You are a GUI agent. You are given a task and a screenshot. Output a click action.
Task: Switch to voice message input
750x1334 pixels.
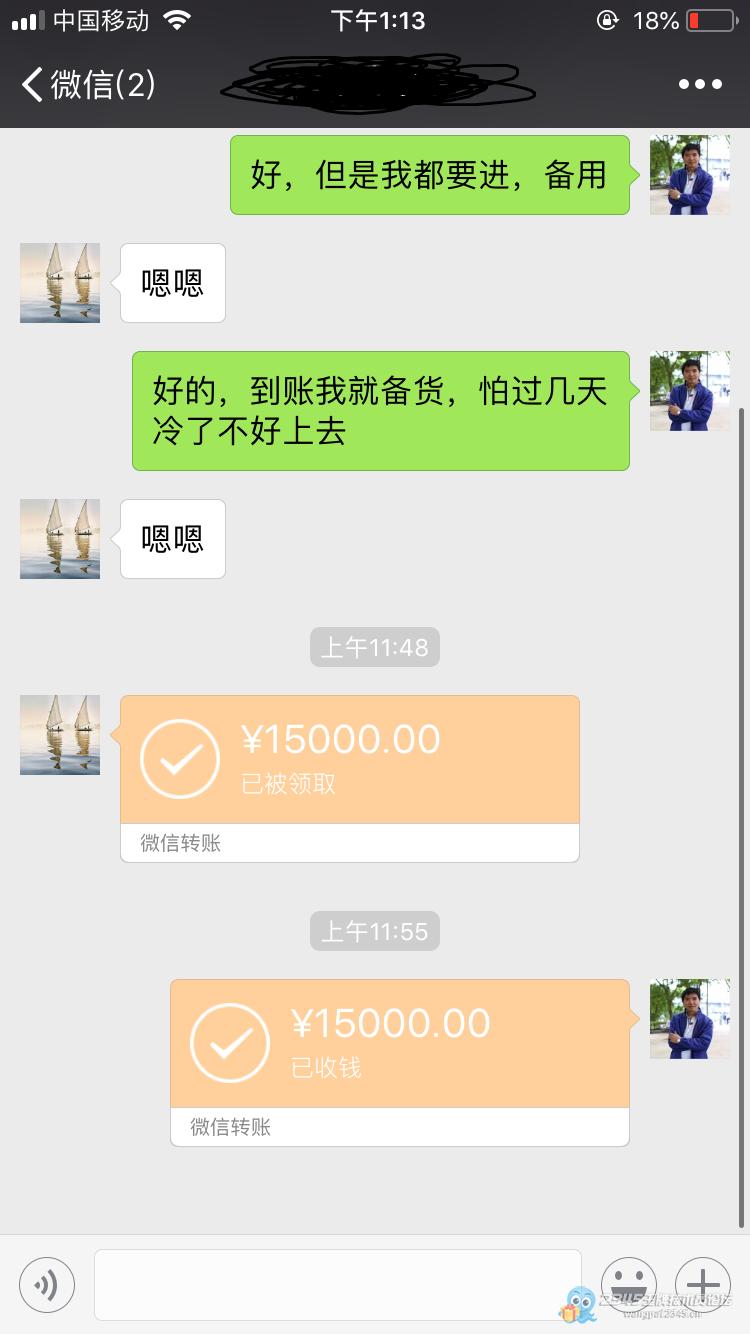point(47,1284)
